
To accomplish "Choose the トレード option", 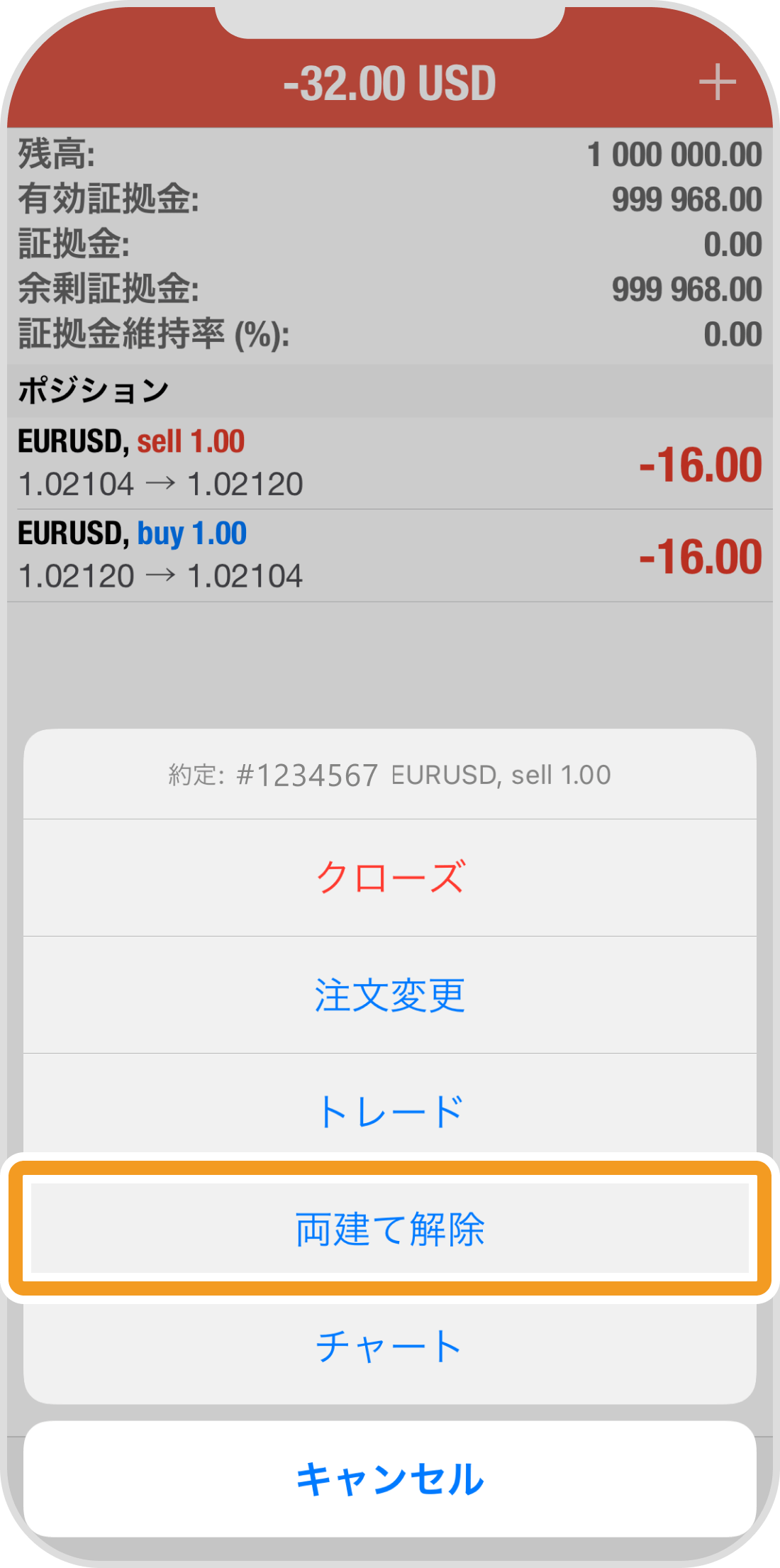I will (390, 1111).
